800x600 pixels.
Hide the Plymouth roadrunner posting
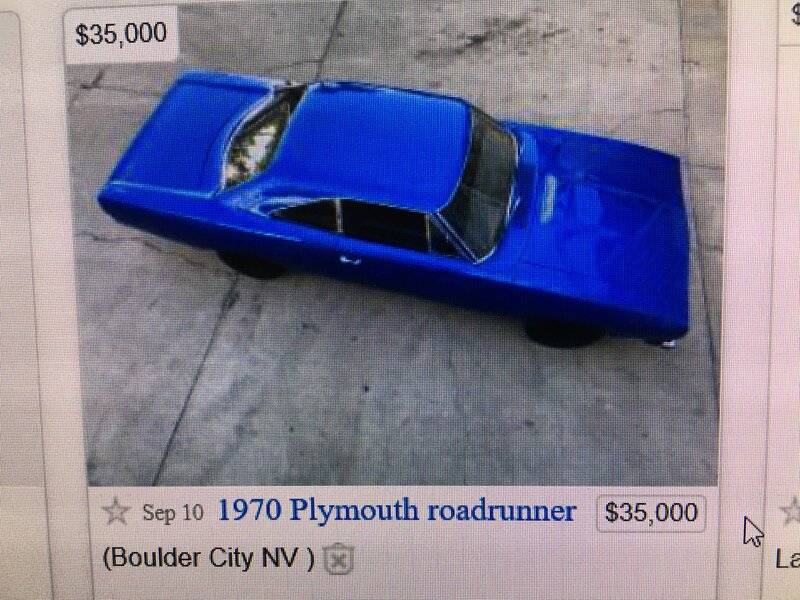(339, 559)
